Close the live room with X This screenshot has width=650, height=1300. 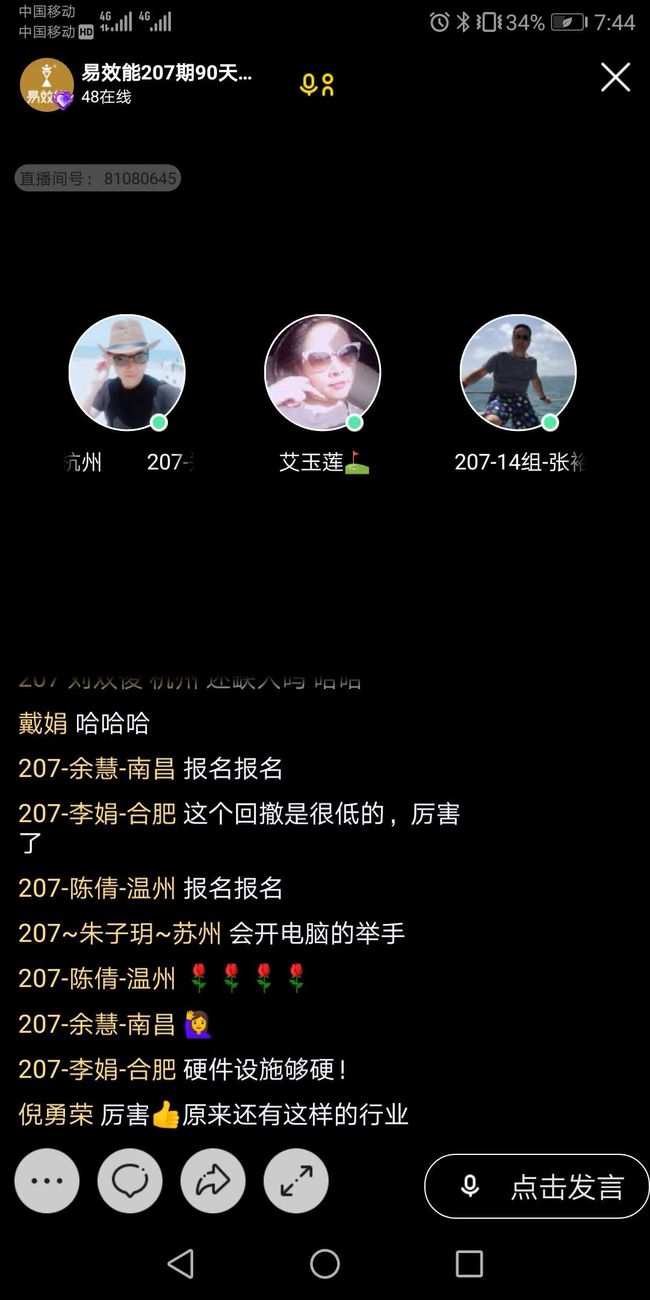coord(615,77)
